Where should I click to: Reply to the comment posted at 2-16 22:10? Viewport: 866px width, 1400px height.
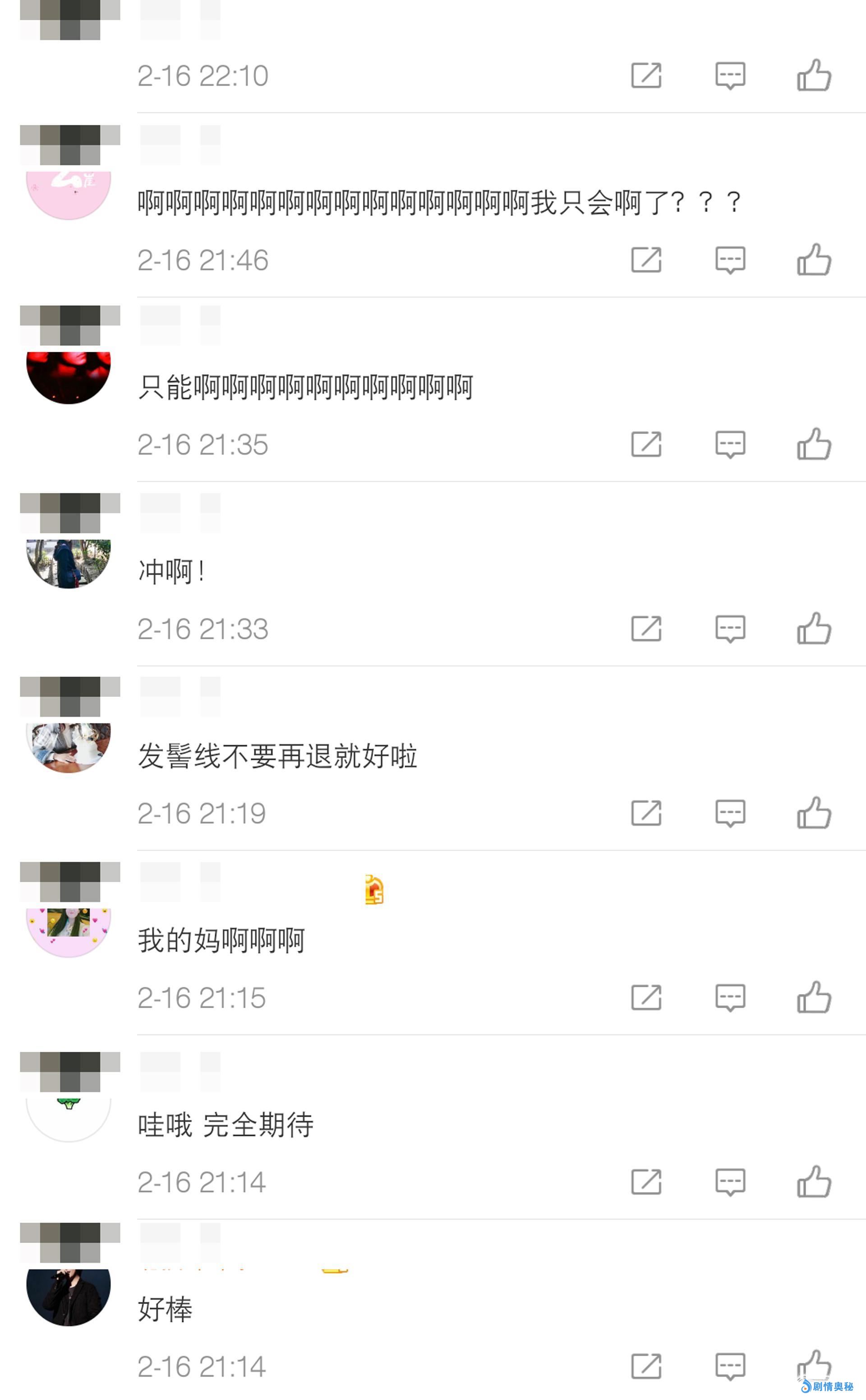pyautogui.click(x=730, y=76)
